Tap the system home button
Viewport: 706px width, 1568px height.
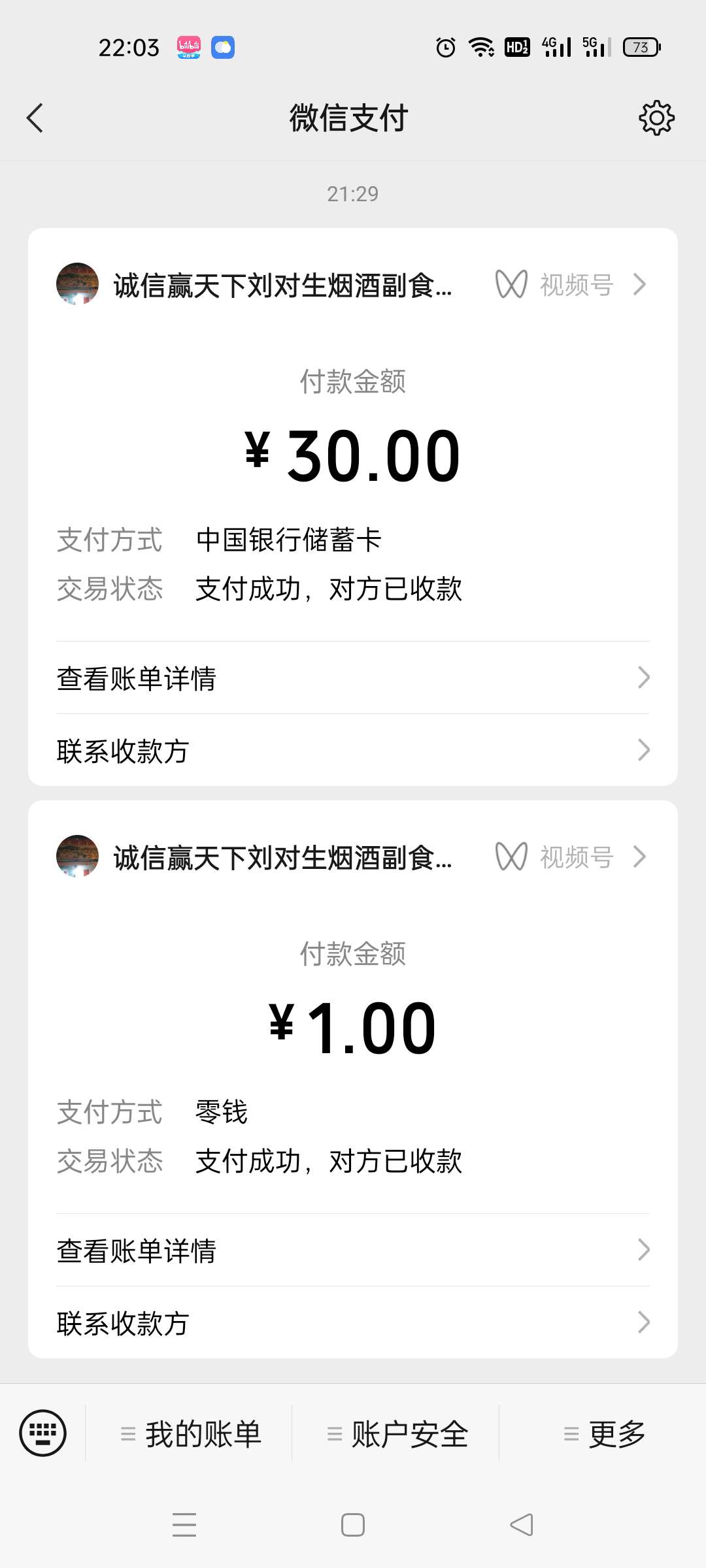click(353, 1525)
